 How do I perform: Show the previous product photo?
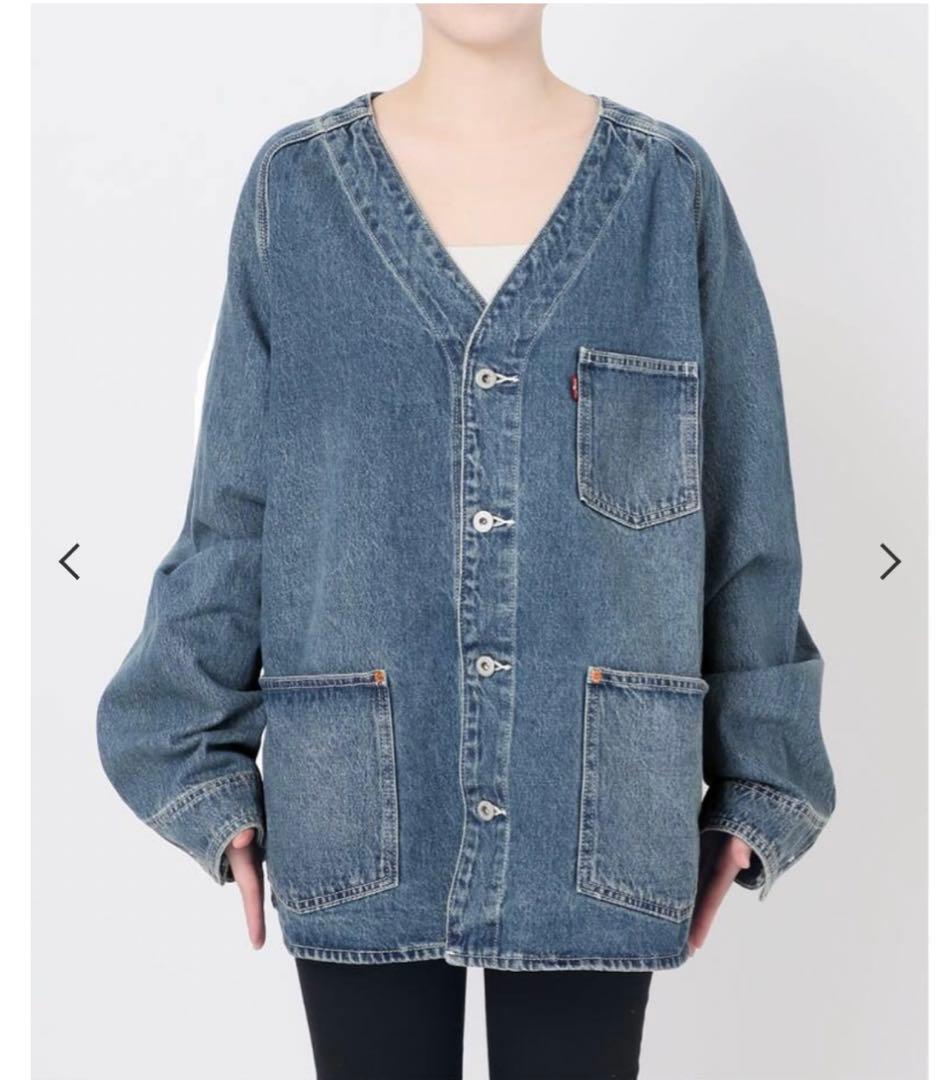69,561
